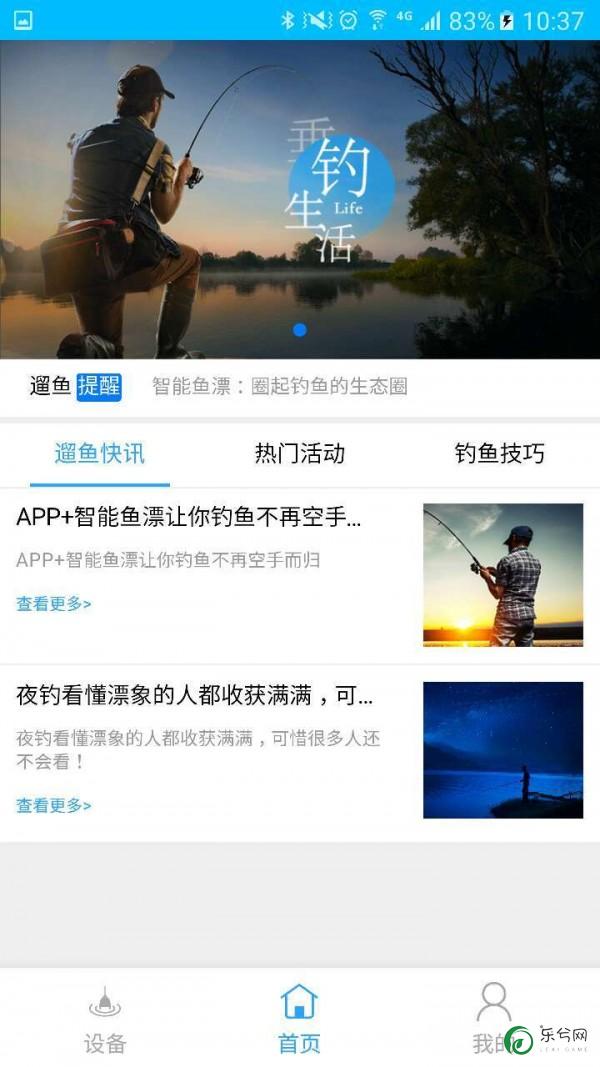Open the 我的 profile tab
This screenshot has height=1067, width=600.
click(490, 1020)
